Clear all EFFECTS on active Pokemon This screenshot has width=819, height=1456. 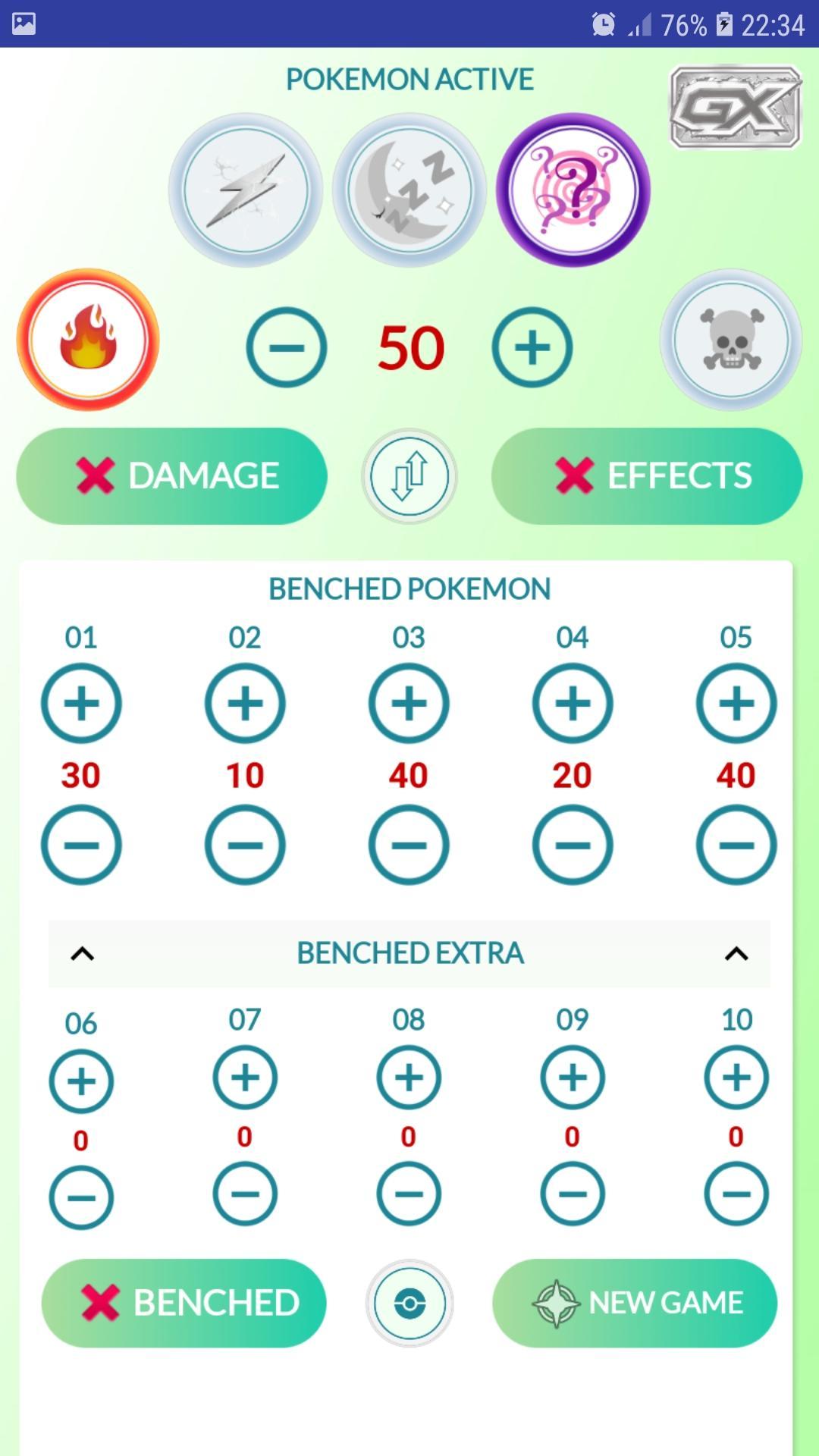[647, 476]
